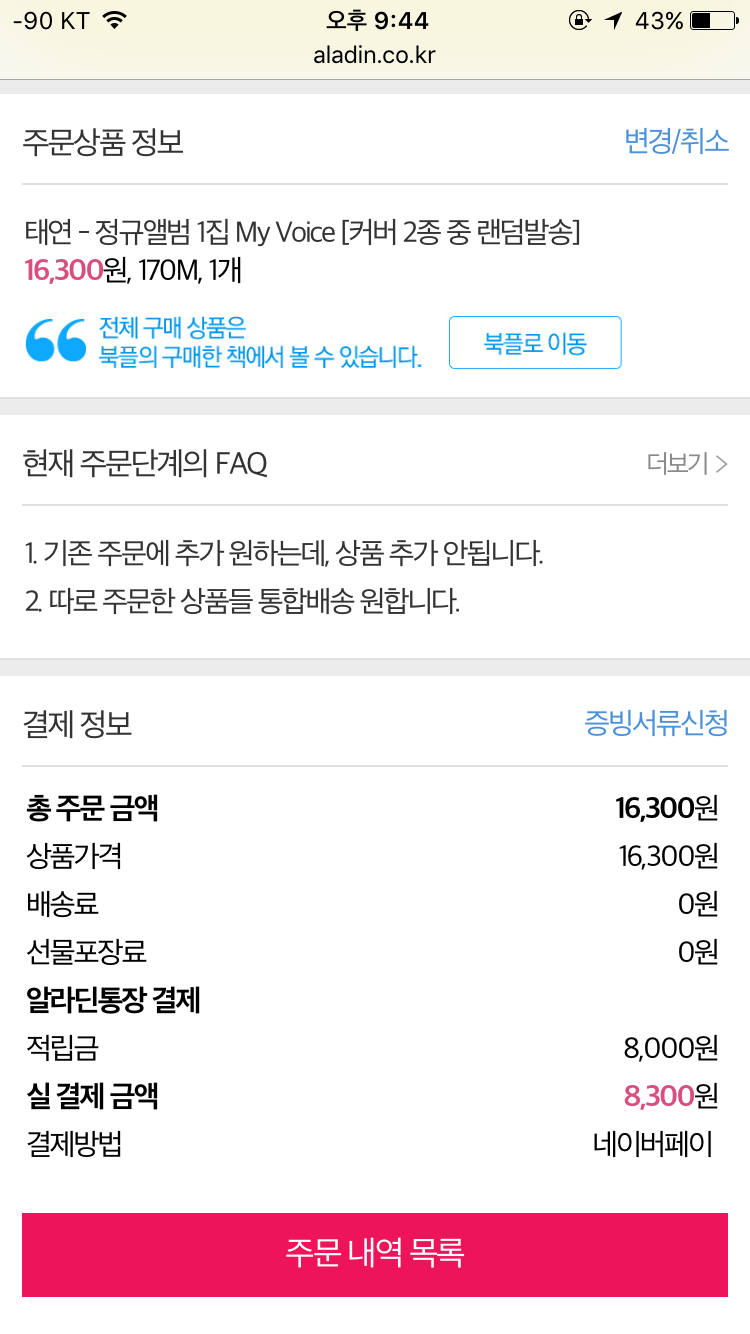The image size is (750, 1334).
Task: Open the FAQ about combined shipping
Action: (242, 602)
